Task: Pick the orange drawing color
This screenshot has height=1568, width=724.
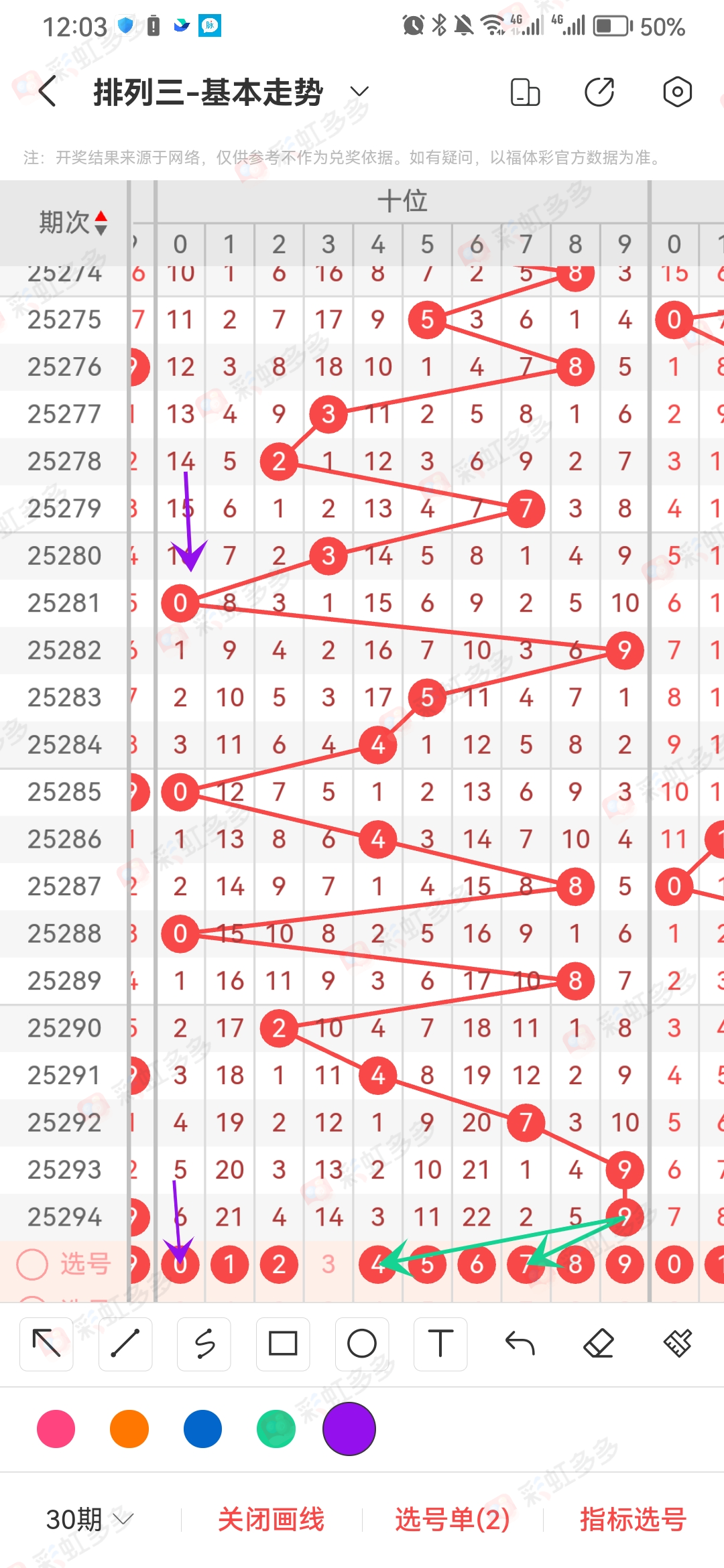Action: (x=129, y=1429)
